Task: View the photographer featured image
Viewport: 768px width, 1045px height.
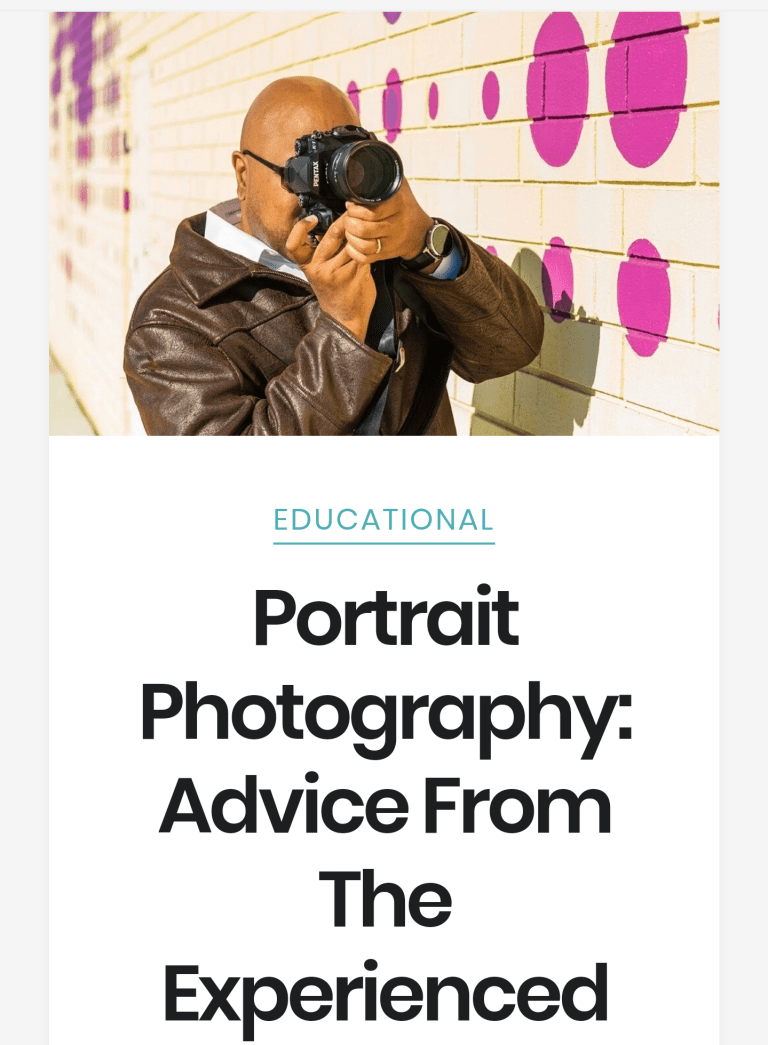Action: click(384, 224)
